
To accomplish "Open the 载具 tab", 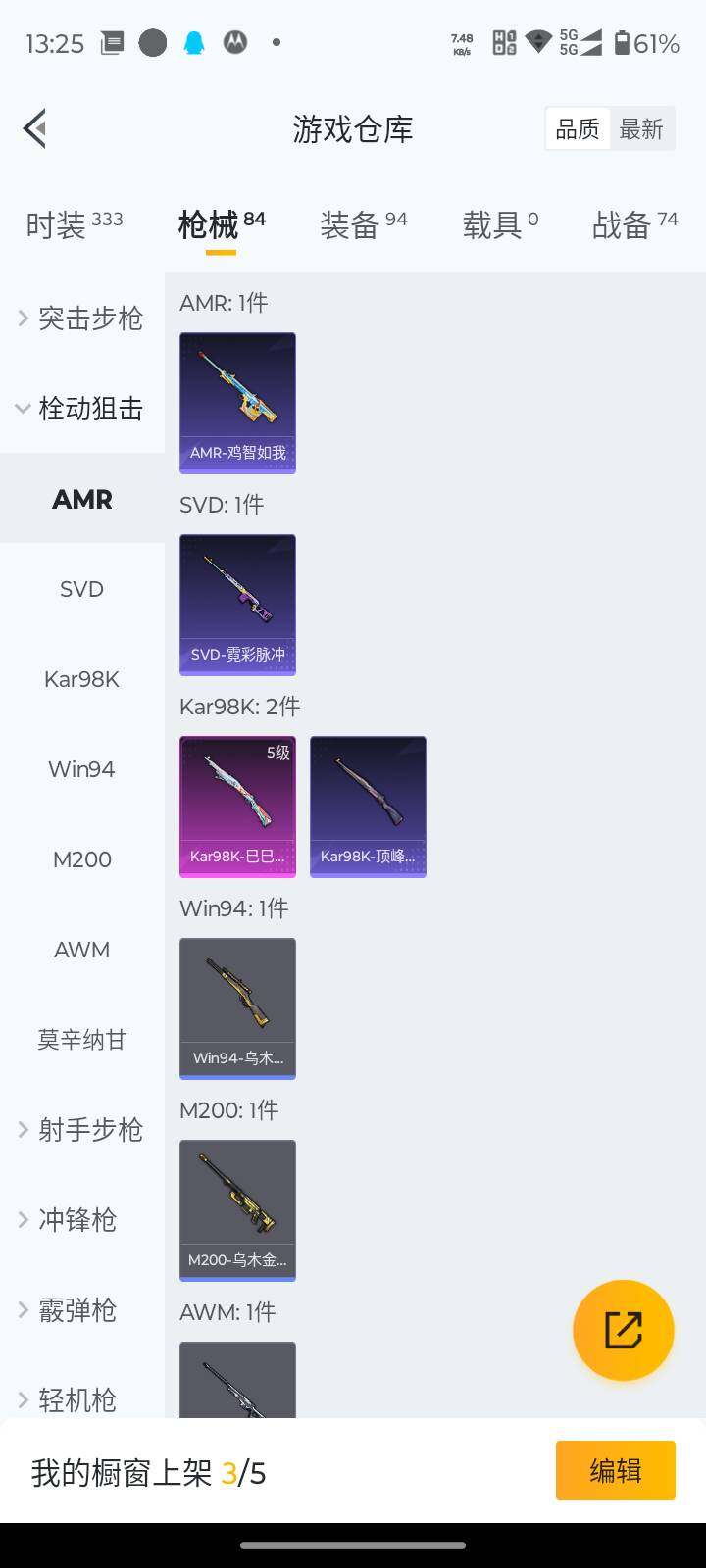I will 500,224.
